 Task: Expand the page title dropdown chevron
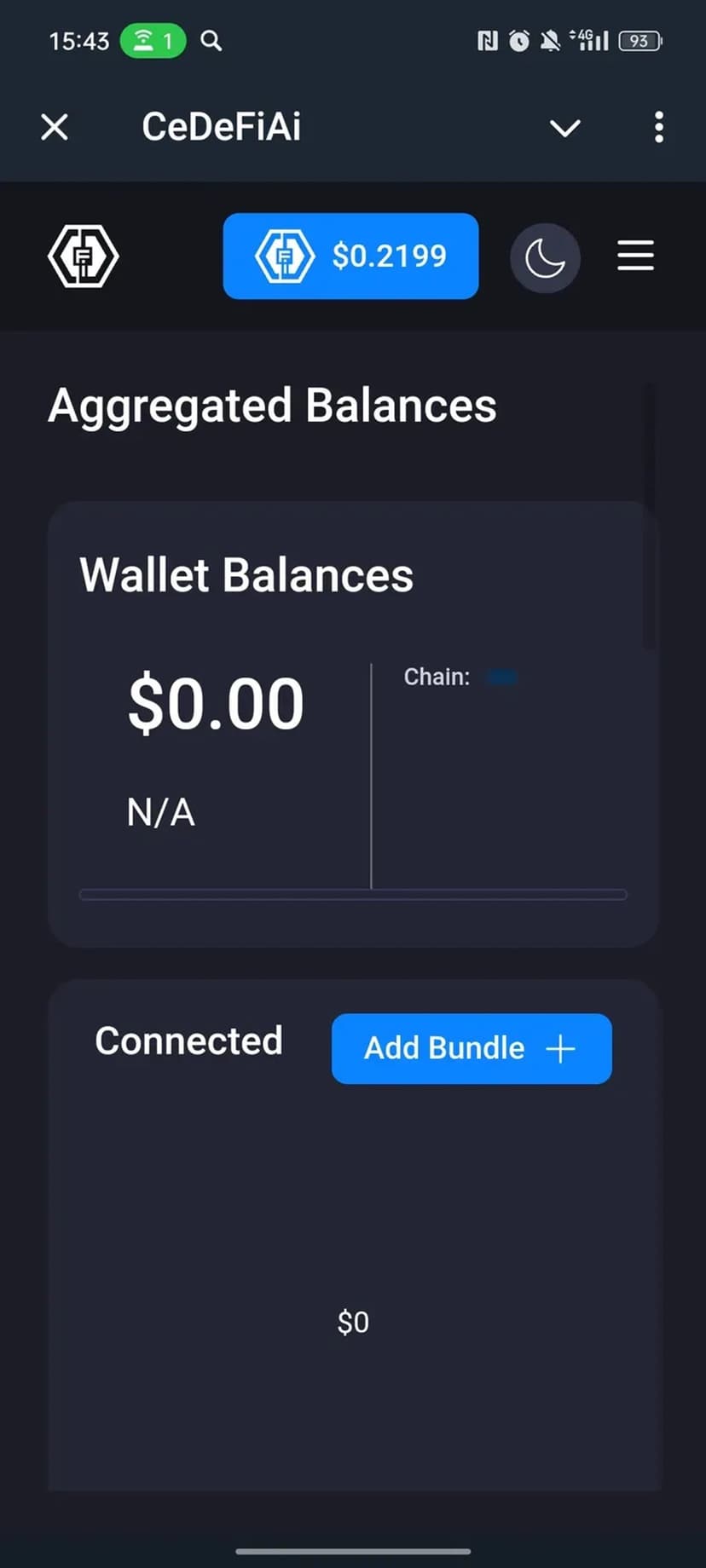pos(564,128)
